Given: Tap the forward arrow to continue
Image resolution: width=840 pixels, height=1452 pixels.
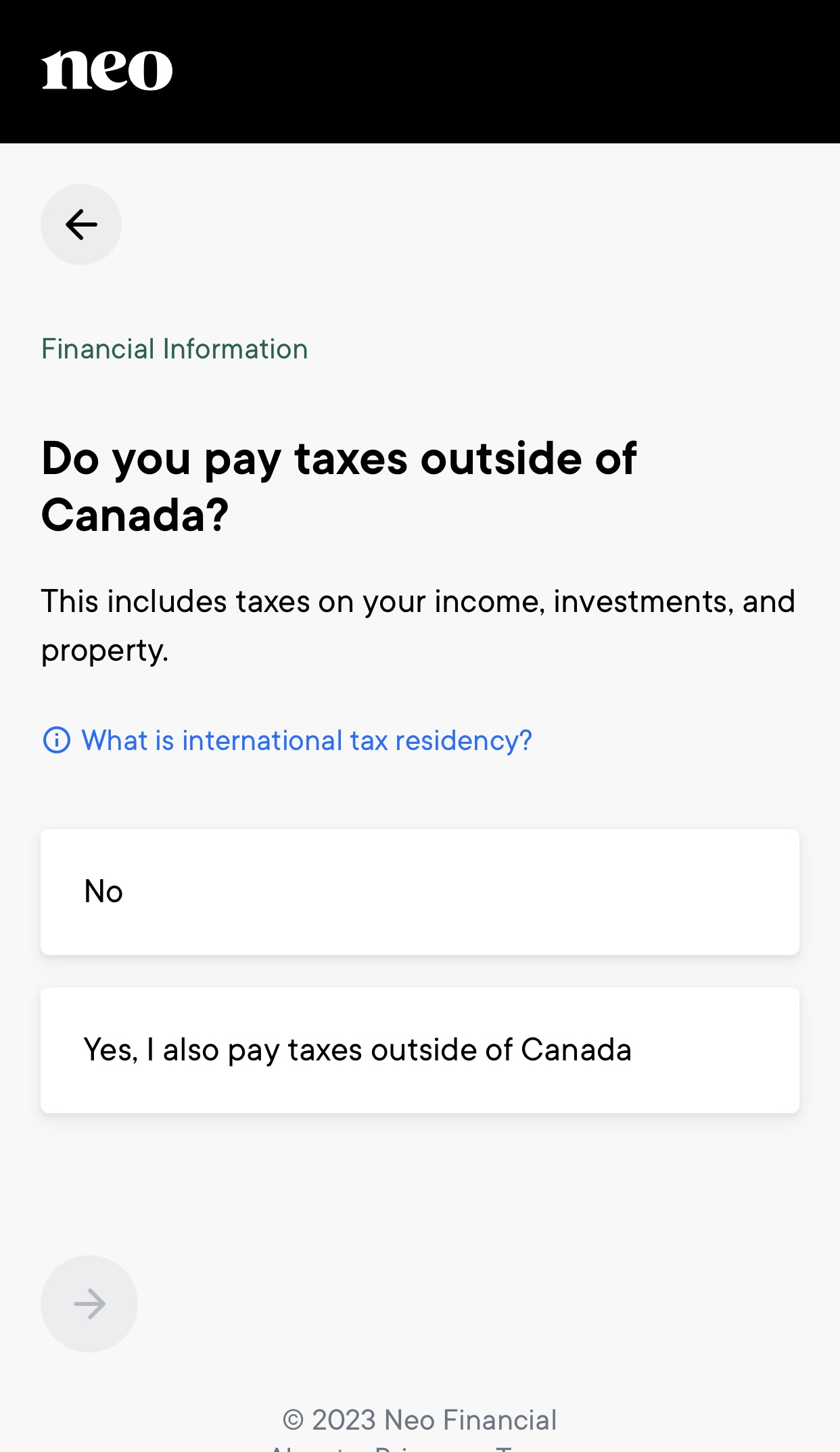Looking at the screenshot, I should (x=89, y=1304).
